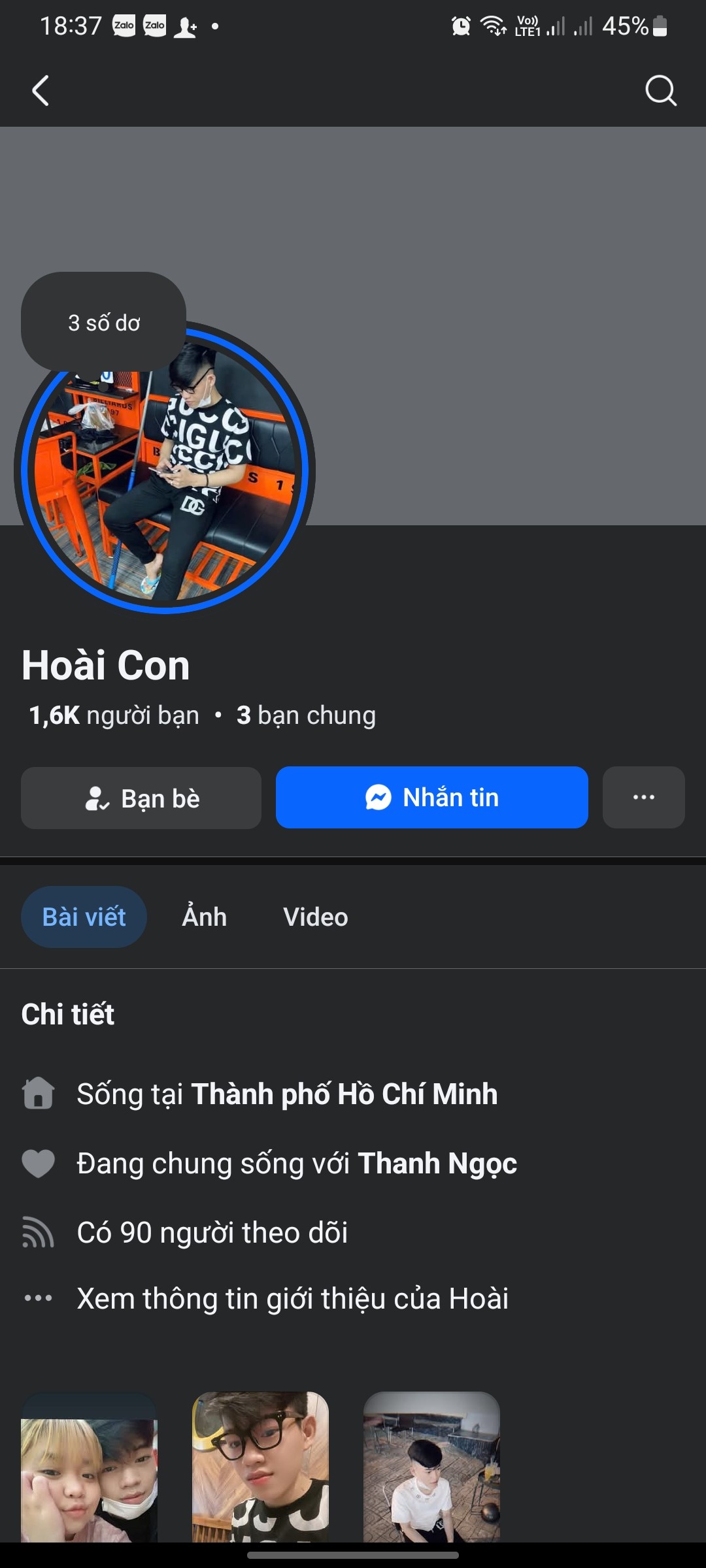Open the search icon in the top bar

660,90
